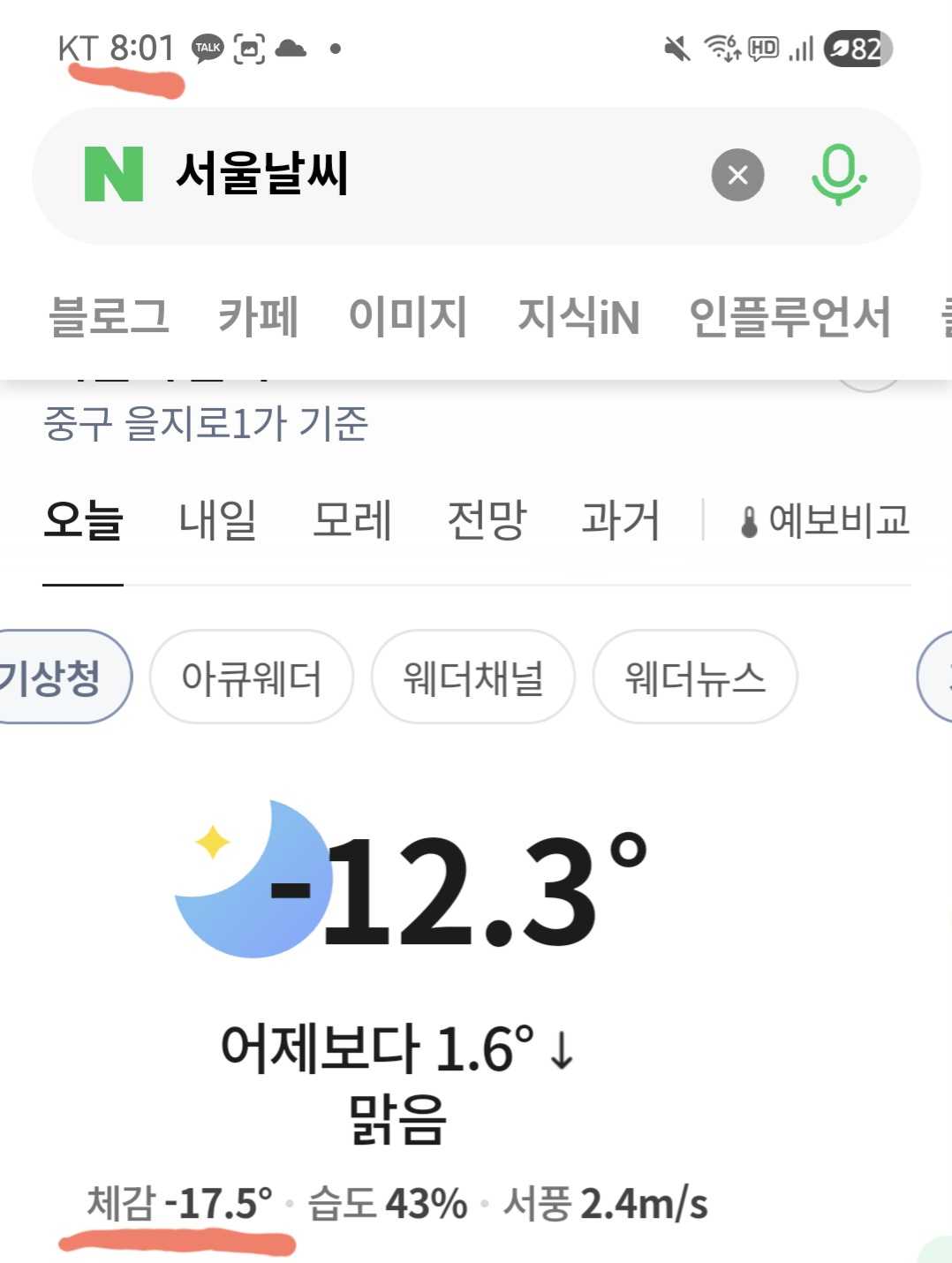The width and height of the screenshot is (952, 1263).
Task: View the 내일 forecast
Action: click(x=217, y=520)
